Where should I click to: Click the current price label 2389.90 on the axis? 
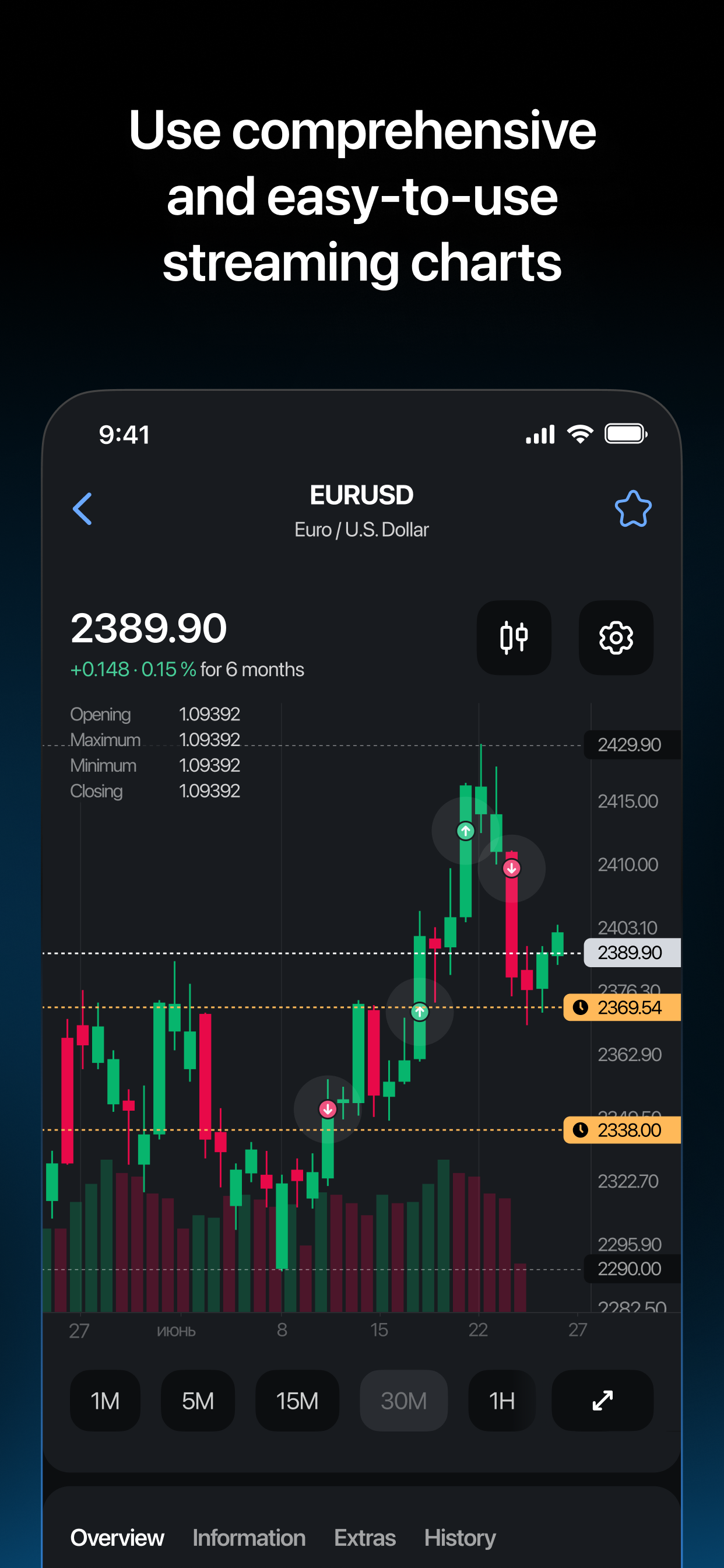(x=631, y=953)
